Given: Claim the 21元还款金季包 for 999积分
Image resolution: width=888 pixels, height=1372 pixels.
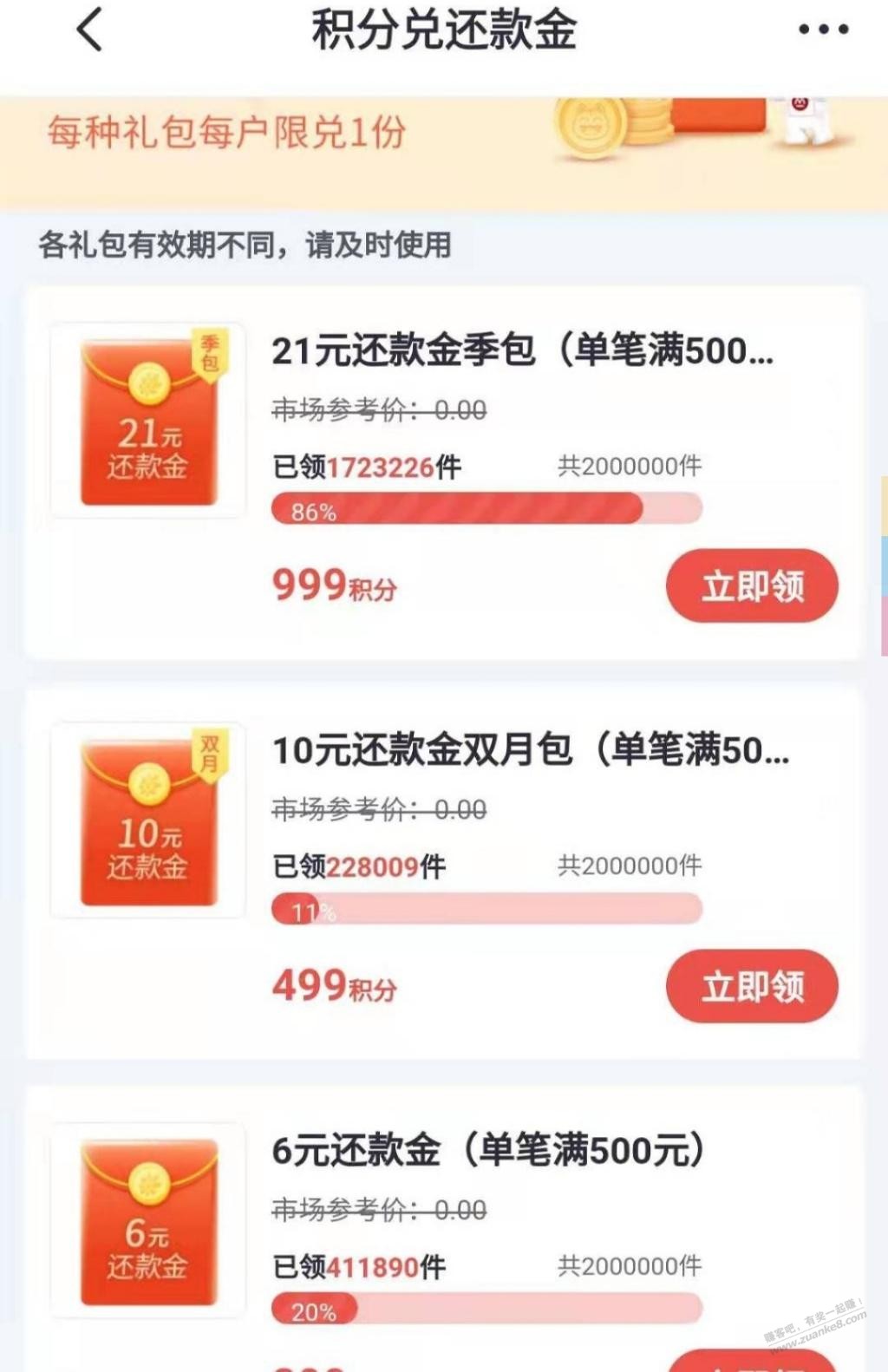Looking at the screenshot, I should pos(751,586).
